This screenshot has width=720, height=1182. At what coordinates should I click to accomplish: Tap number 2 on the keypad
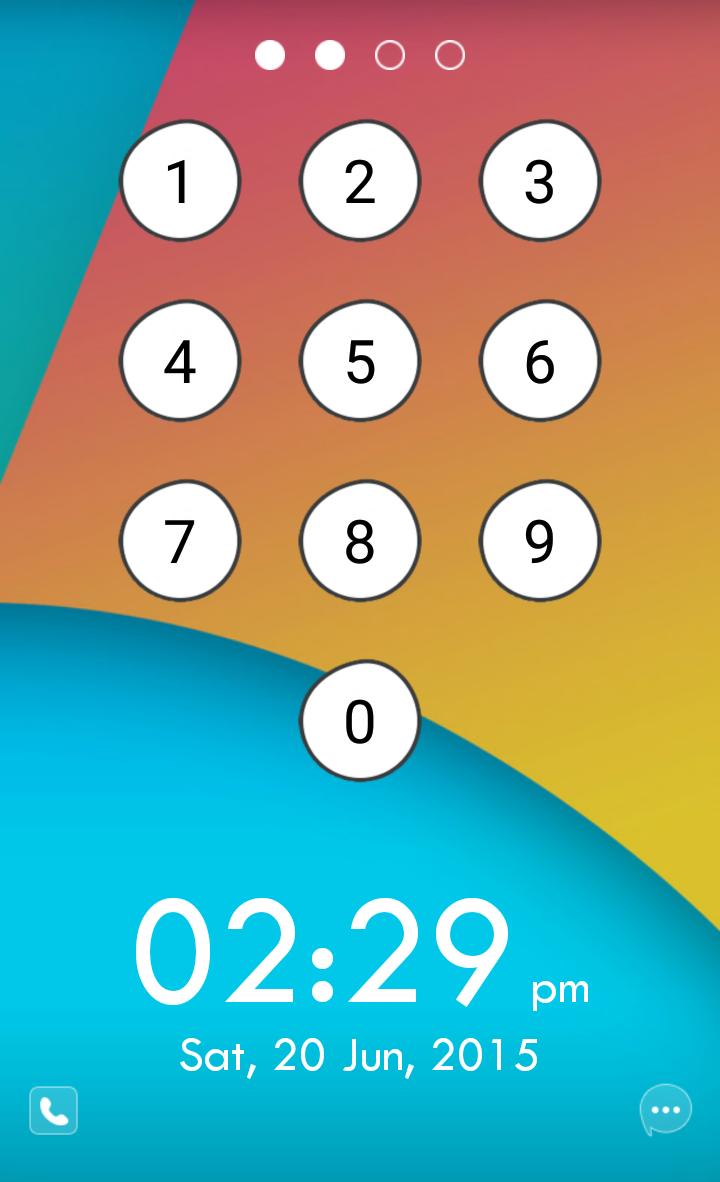pos(359,181)
